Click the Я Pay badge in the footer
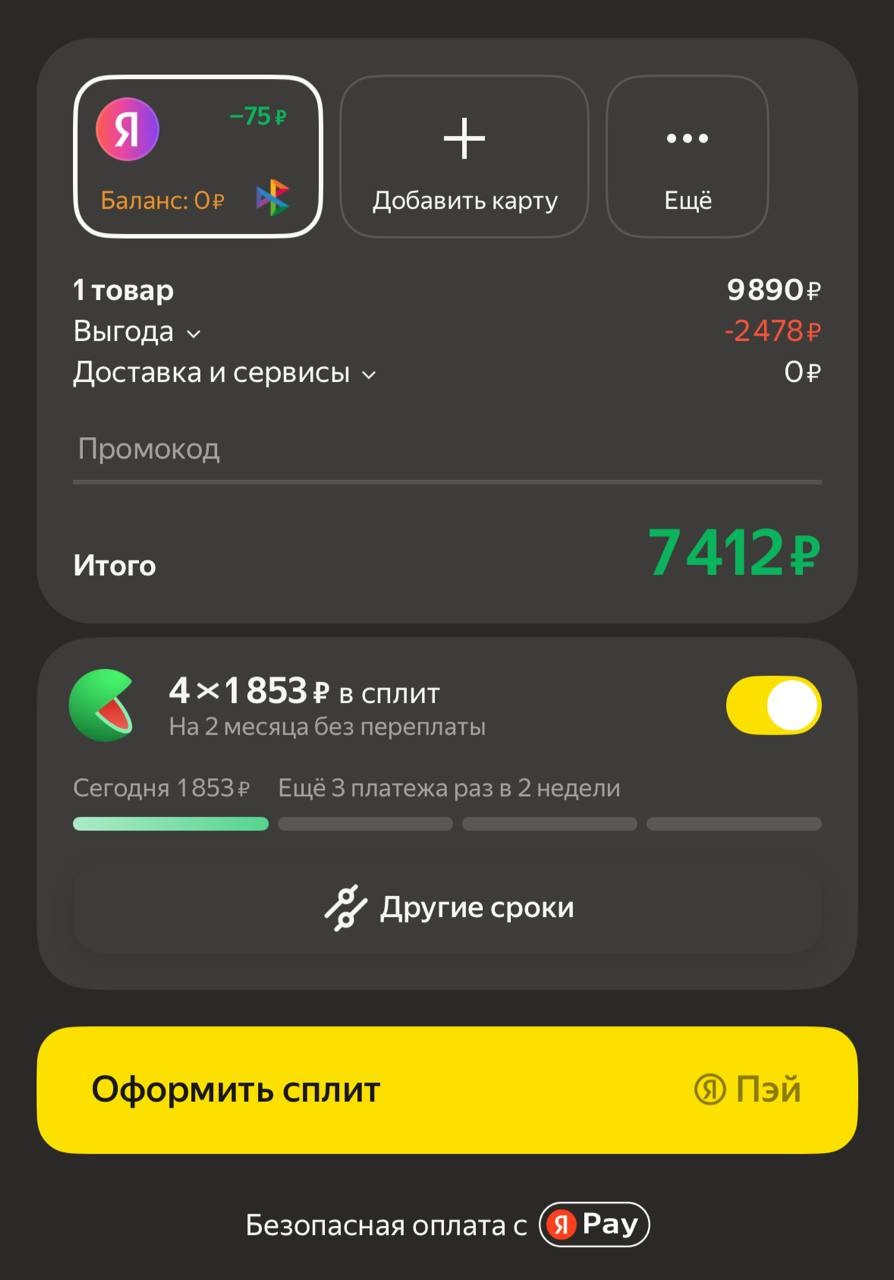 [594, 1223]
